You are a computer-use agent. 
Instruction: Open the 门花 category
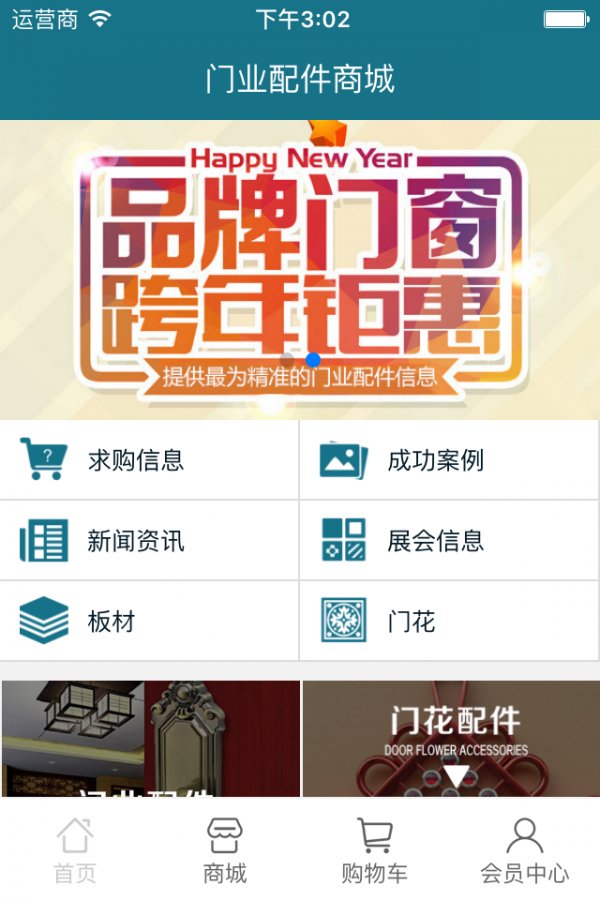pyautogui.click(x=449, y=621)
